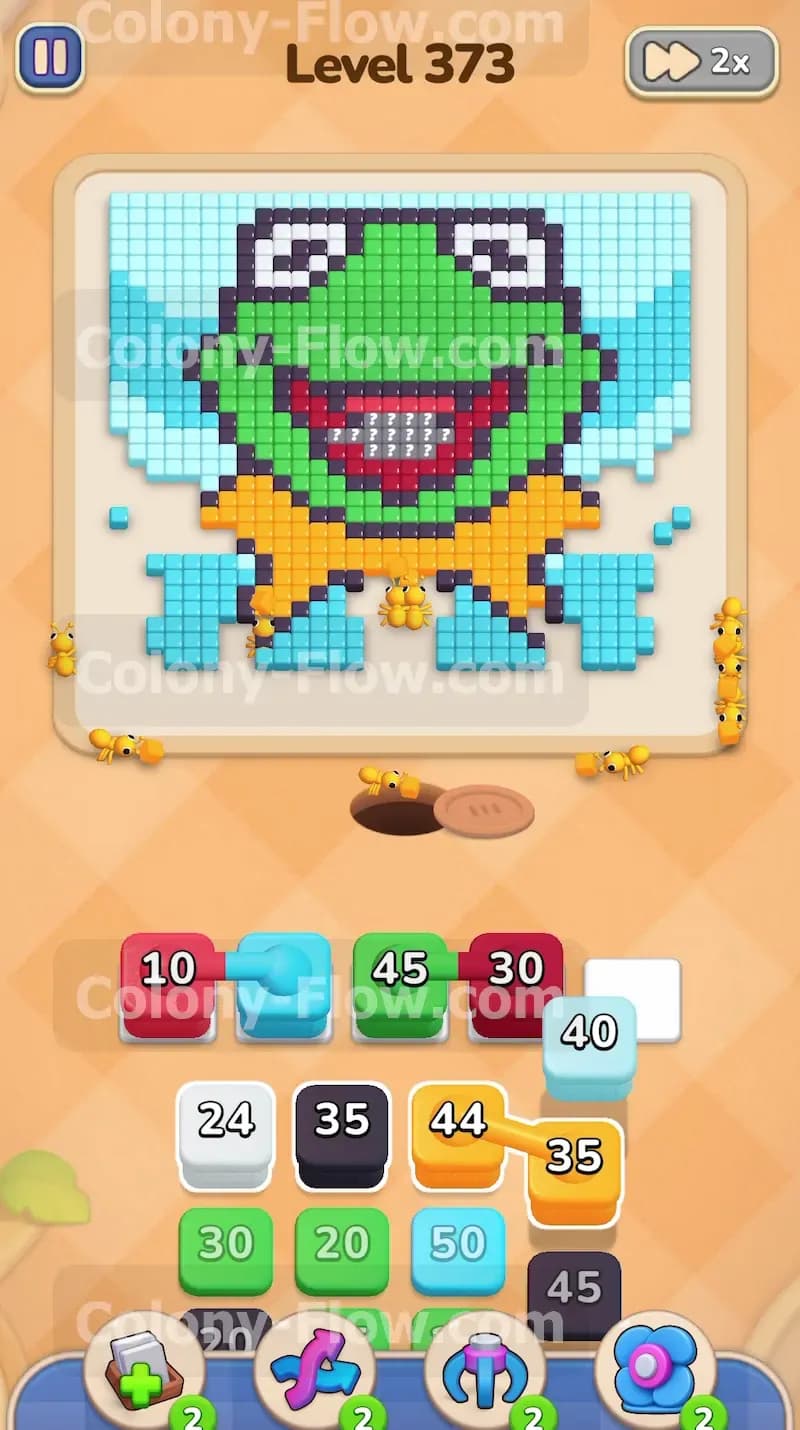The image size is (800, 1430).
Task: Use the blue flower booster
Action: tap(655, 1370)
